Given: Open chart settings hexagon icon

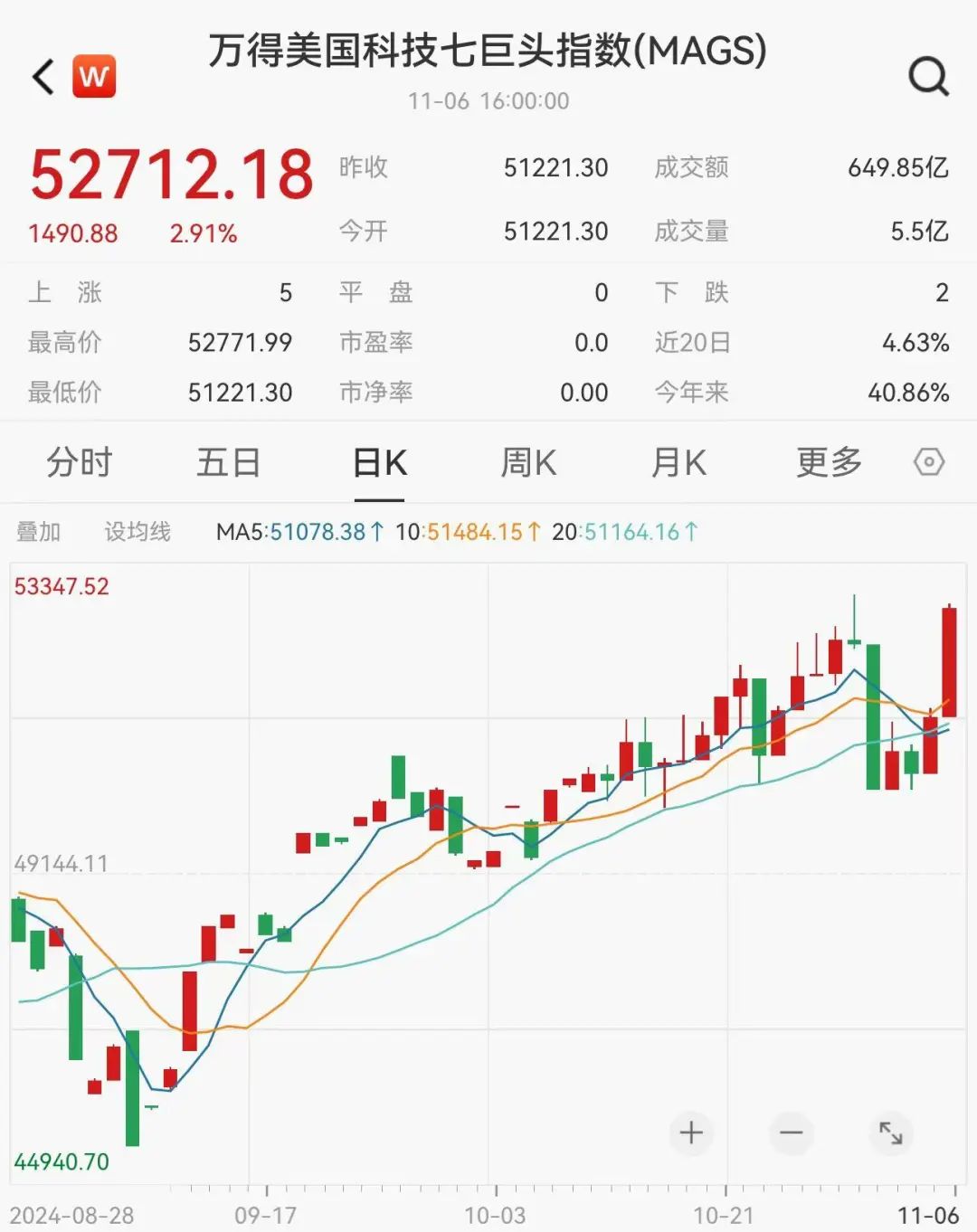Looking at the screenshot, I should click(x=929, y=463).
